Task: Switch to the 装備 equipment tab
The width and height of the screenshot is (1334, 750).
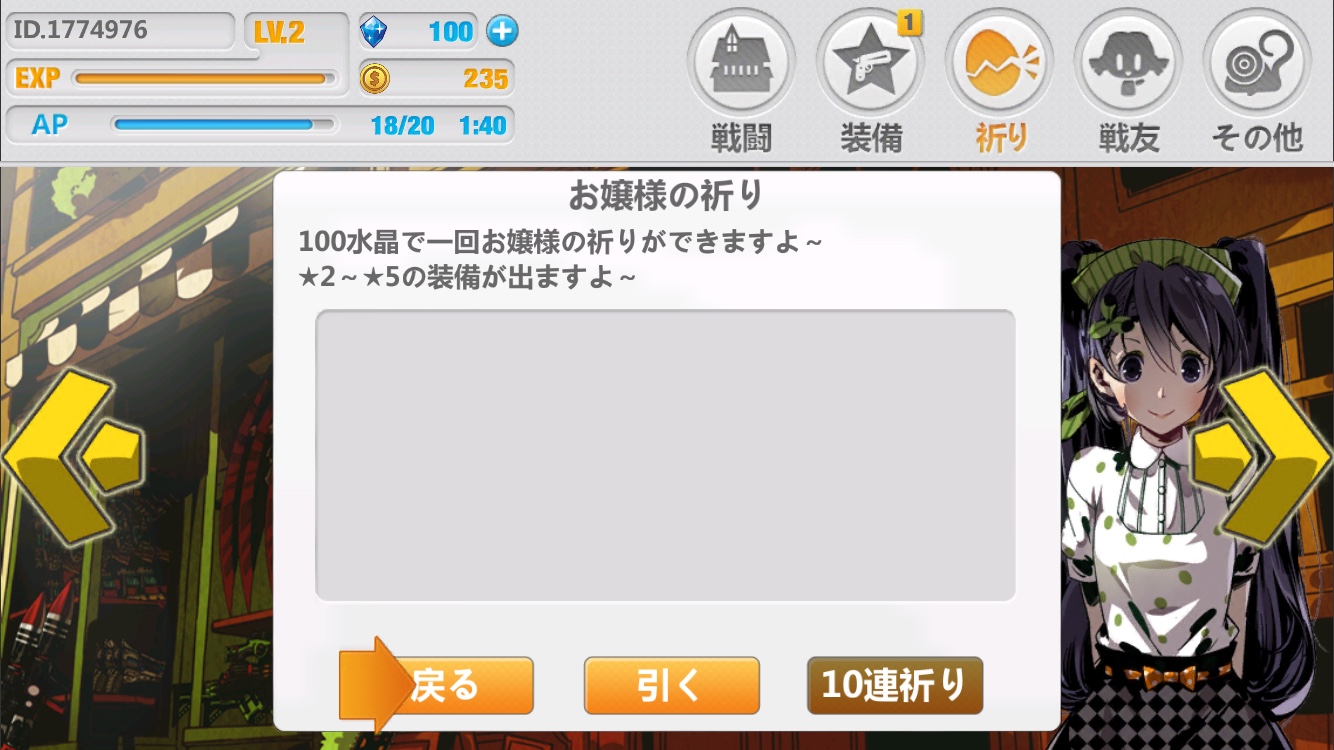Action: coord(871,83)
